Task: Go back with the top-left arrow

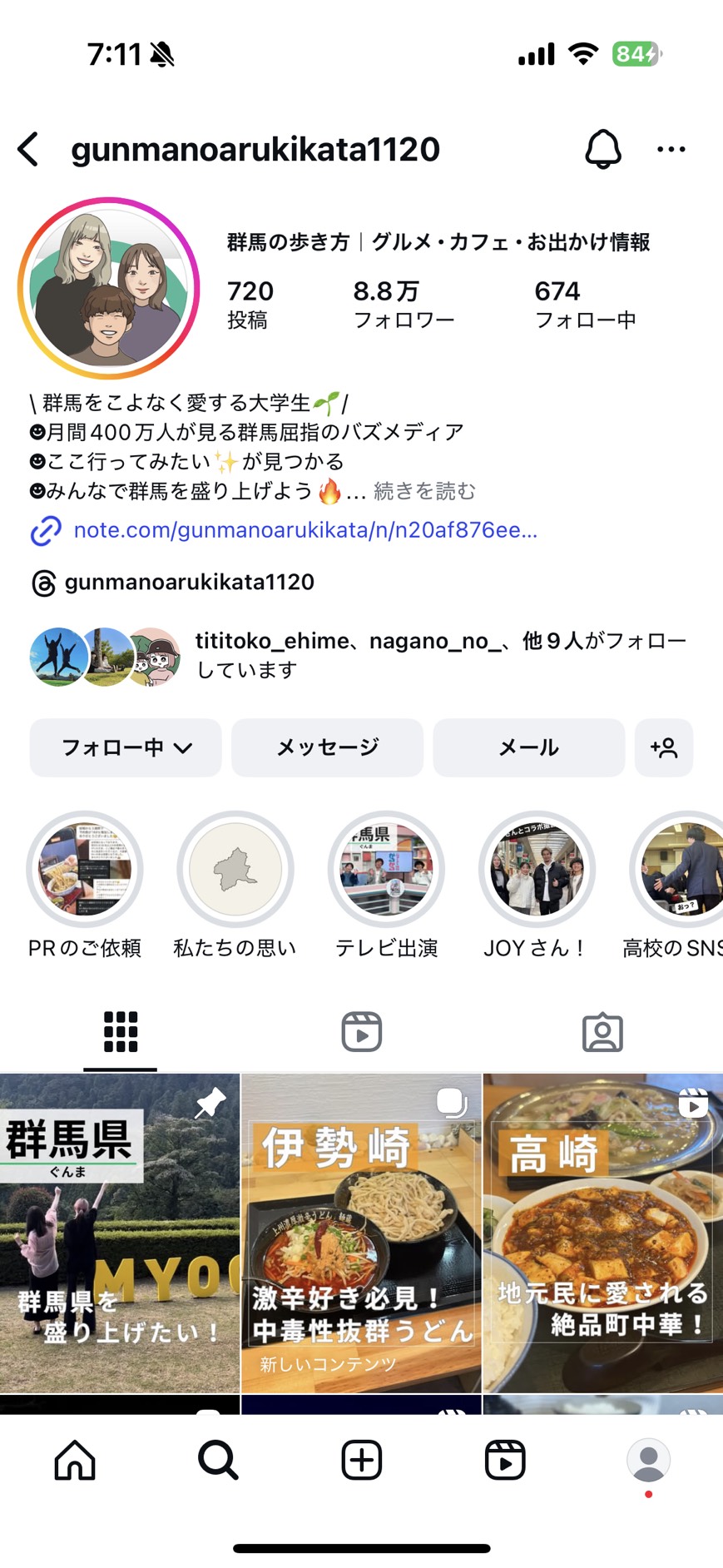Action: [29, 150]
